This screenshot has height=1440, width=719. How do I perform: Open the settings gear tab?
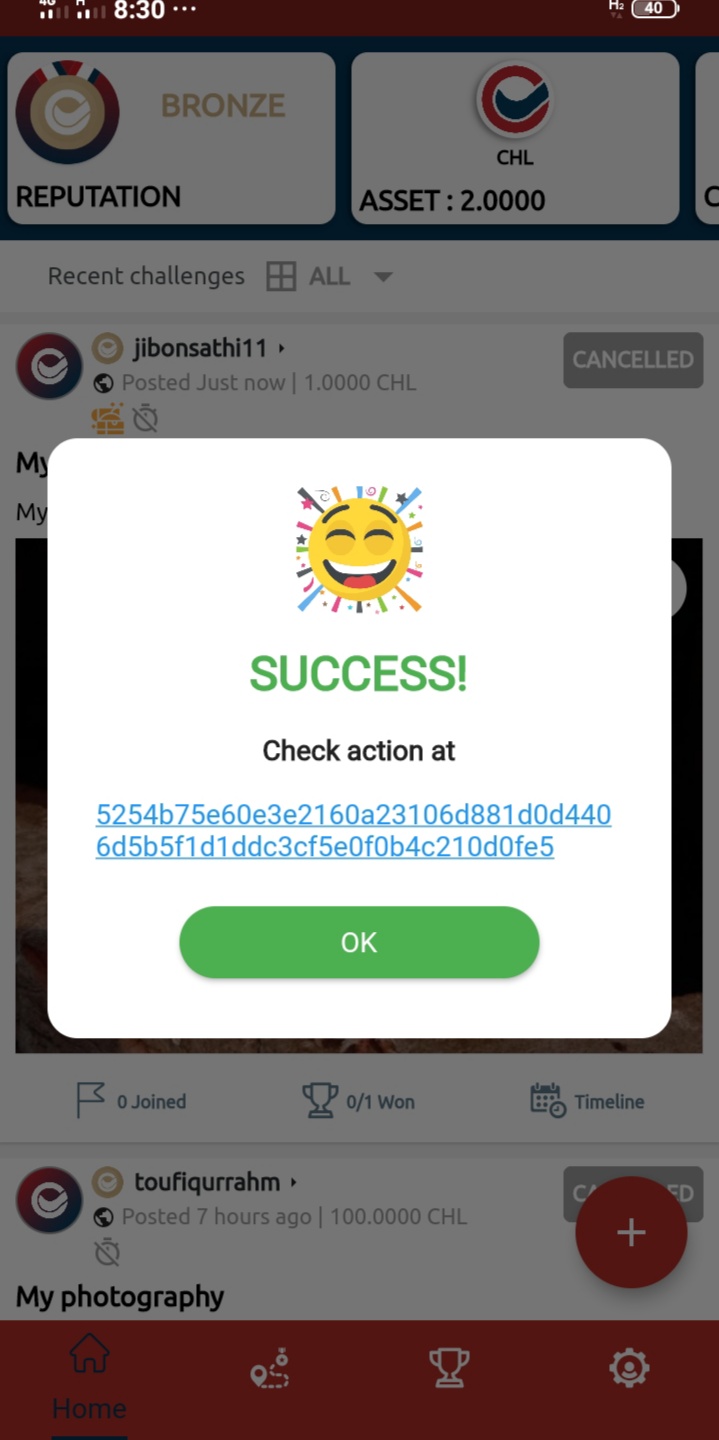[629, 1367]
